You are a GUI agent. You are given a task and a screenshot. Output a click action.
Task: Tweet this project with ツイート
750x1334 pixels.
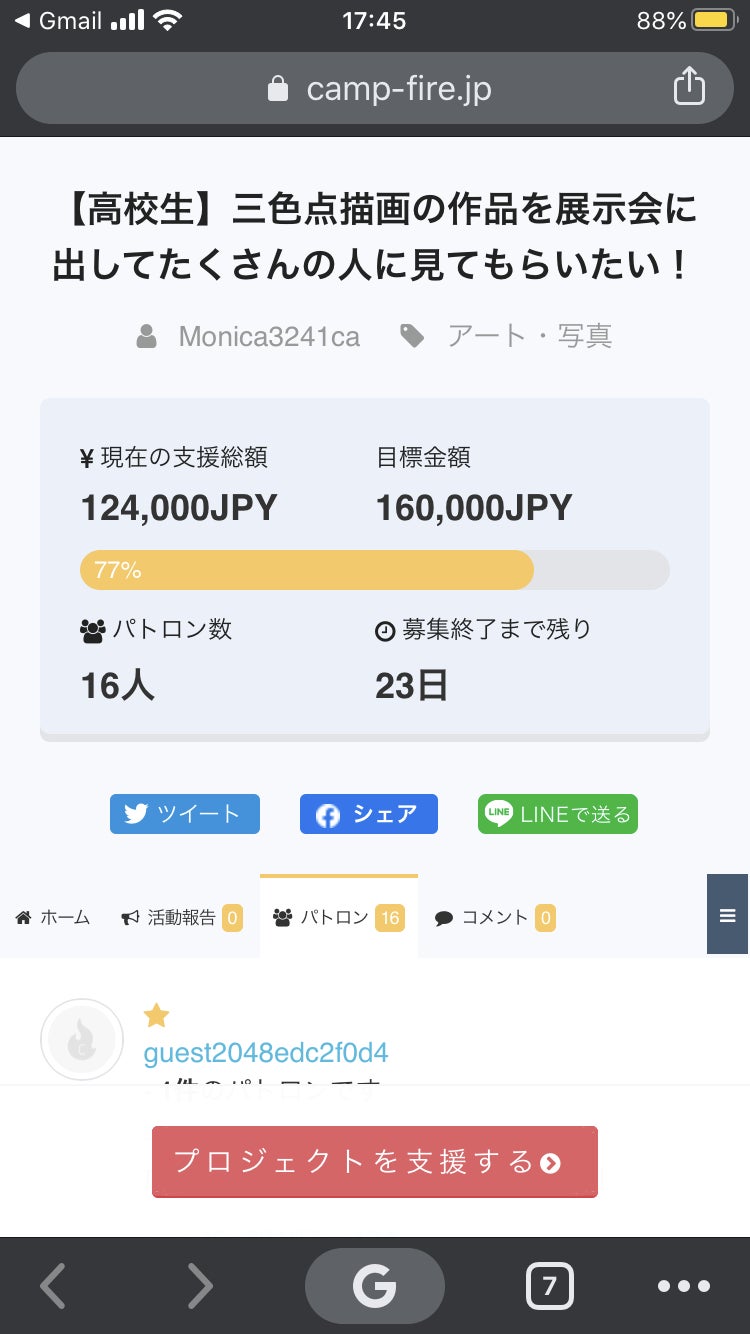tap(185, 814)
